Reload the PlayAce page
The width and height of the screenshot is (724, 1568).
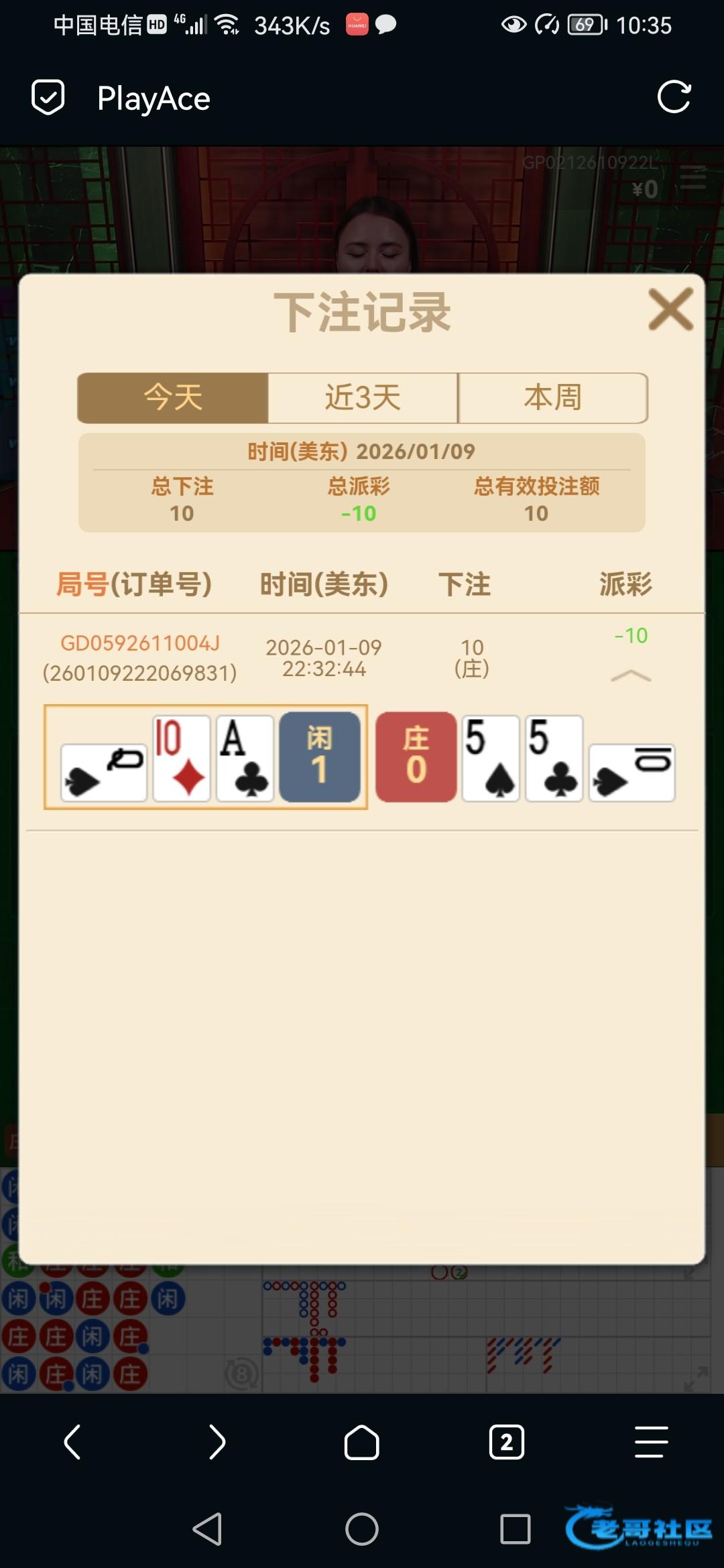tap(674, 98)
